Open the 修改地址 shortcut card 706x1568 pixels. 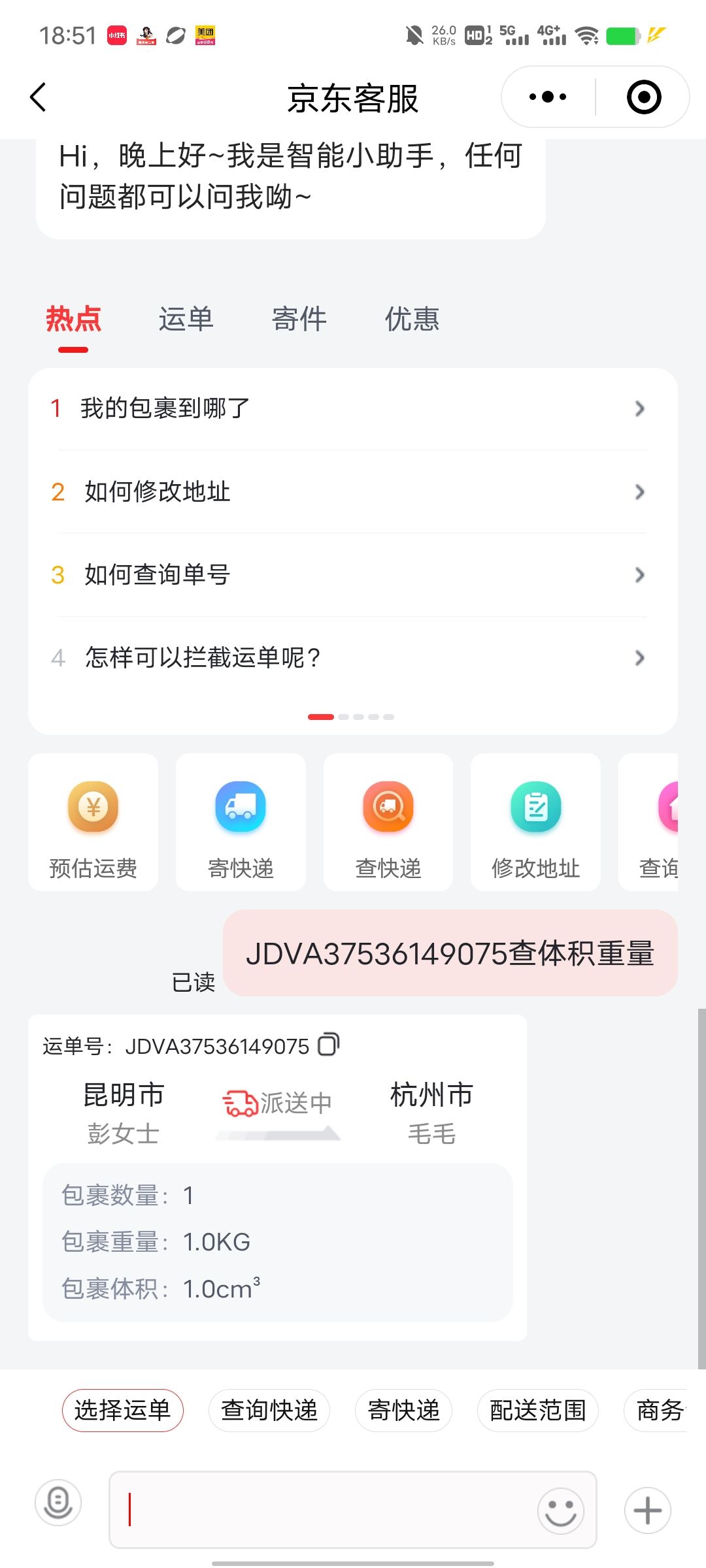coord(535,822)
